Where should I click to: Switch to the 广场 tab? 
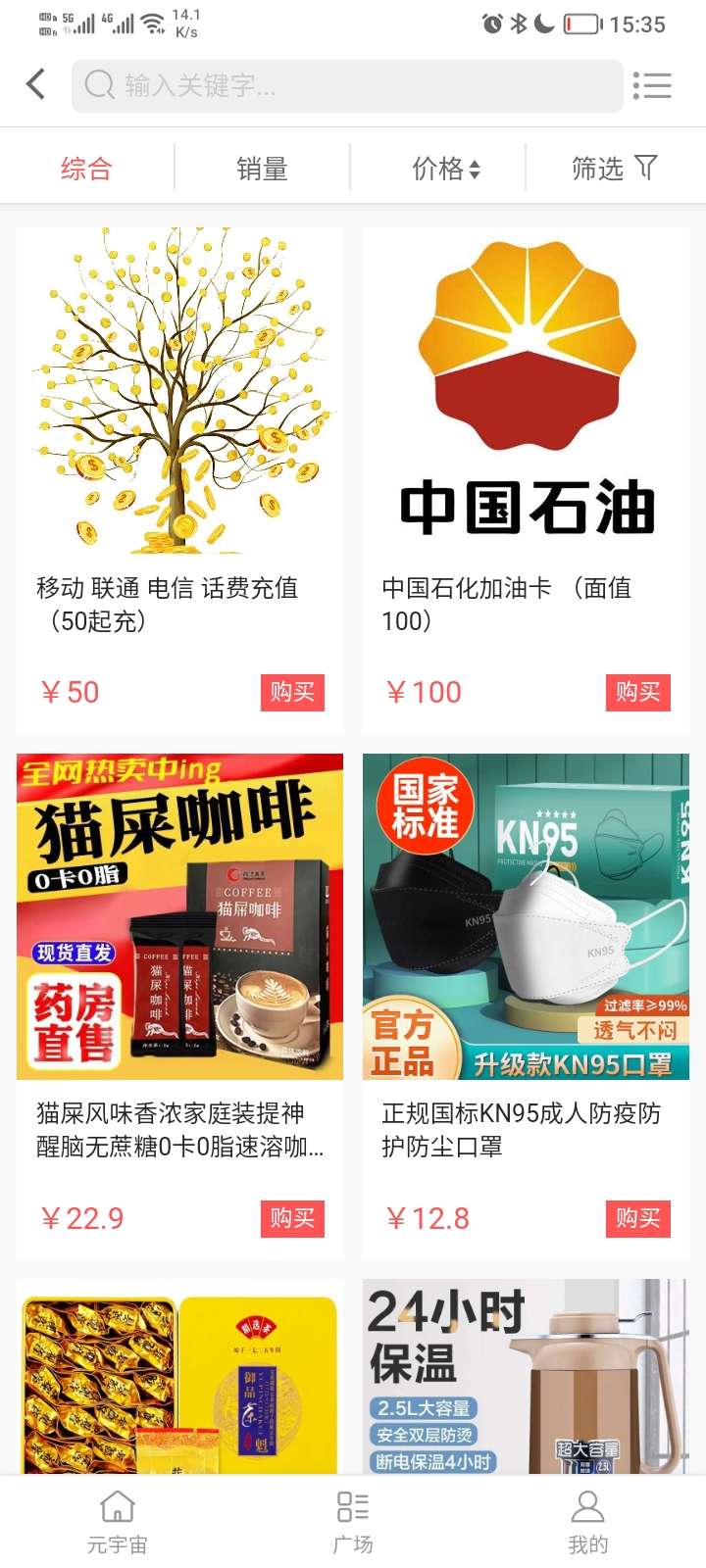click(x=353, y=1522)
